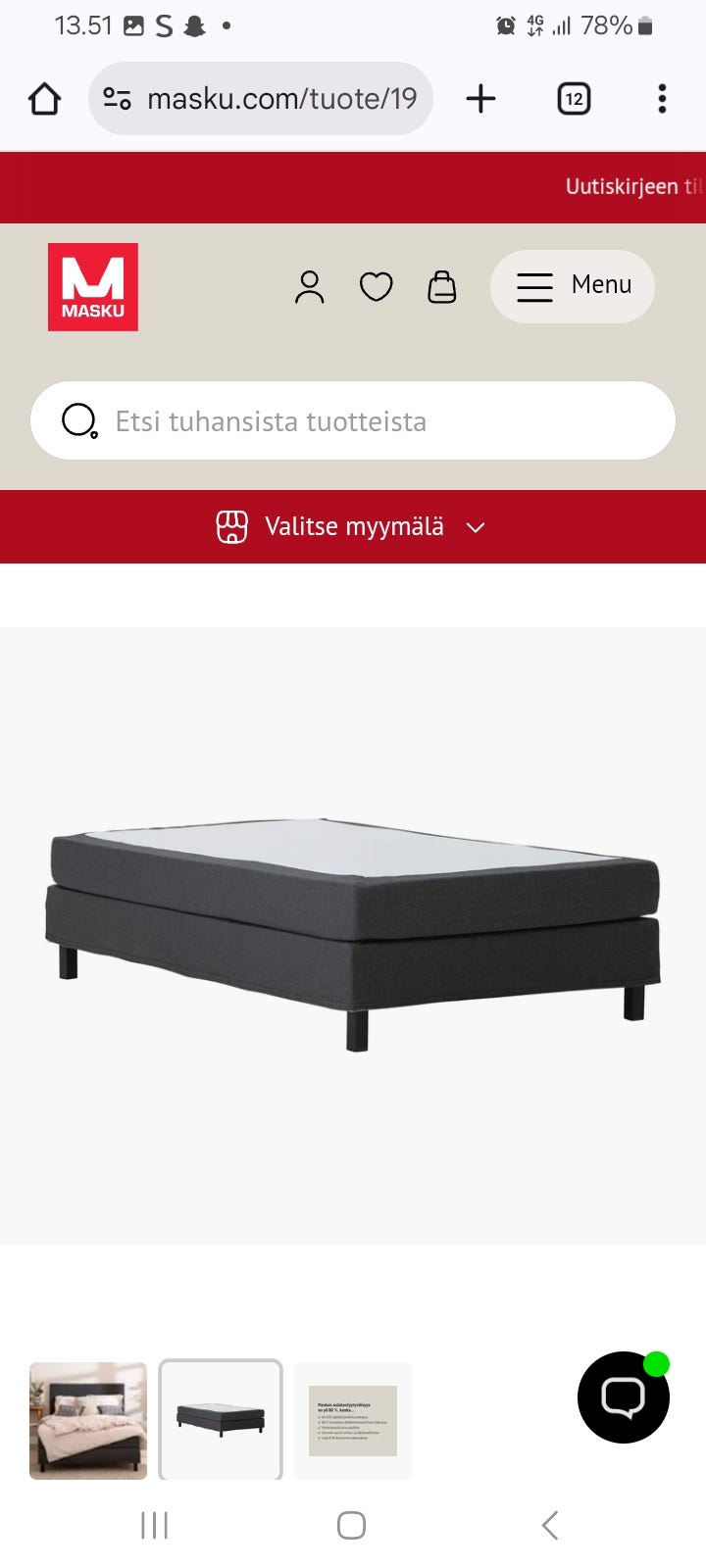
Task: Open a new browser tab with plus
Action: coord(480,98)
